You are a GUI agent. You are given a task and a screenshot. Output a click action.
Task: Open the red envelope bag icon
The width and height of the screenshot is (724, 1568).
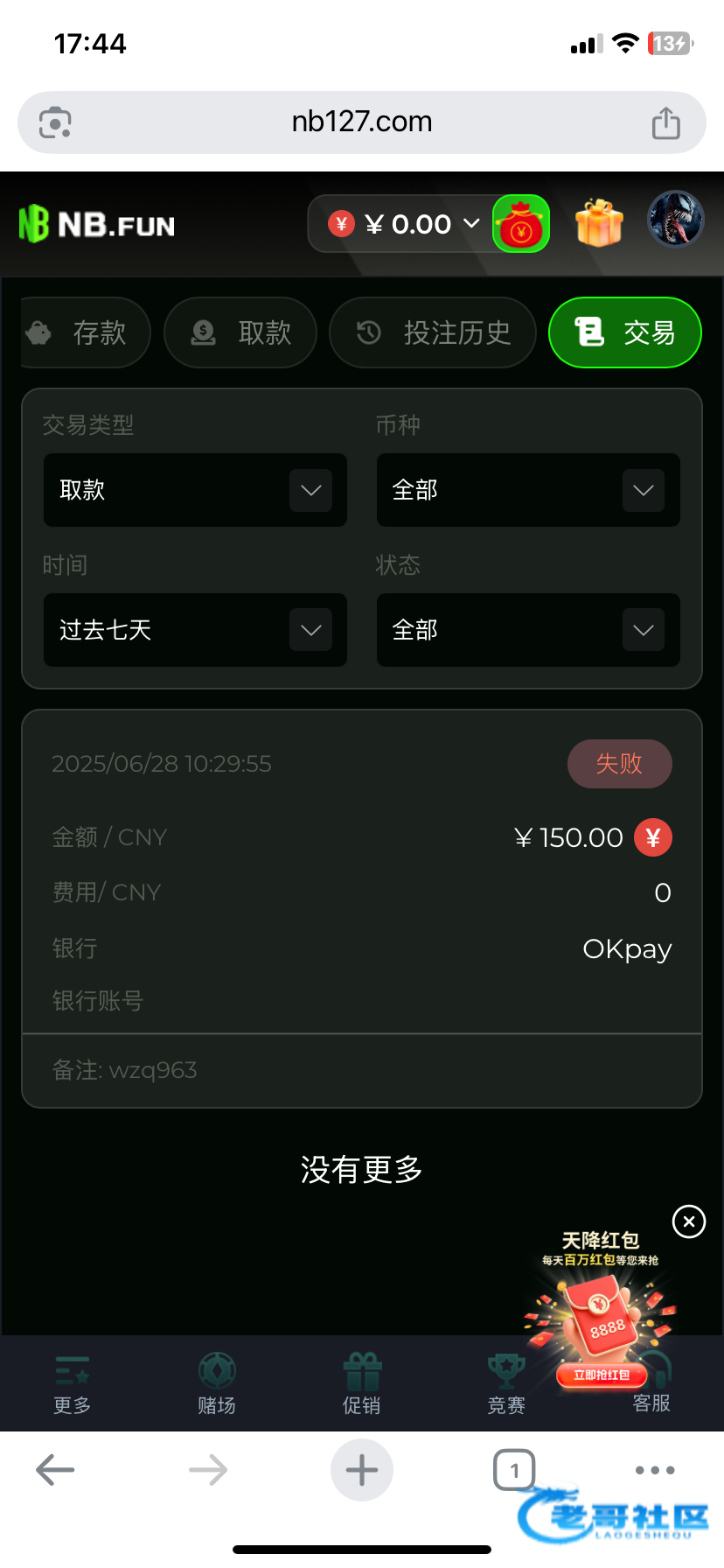(x=521, y=224)
